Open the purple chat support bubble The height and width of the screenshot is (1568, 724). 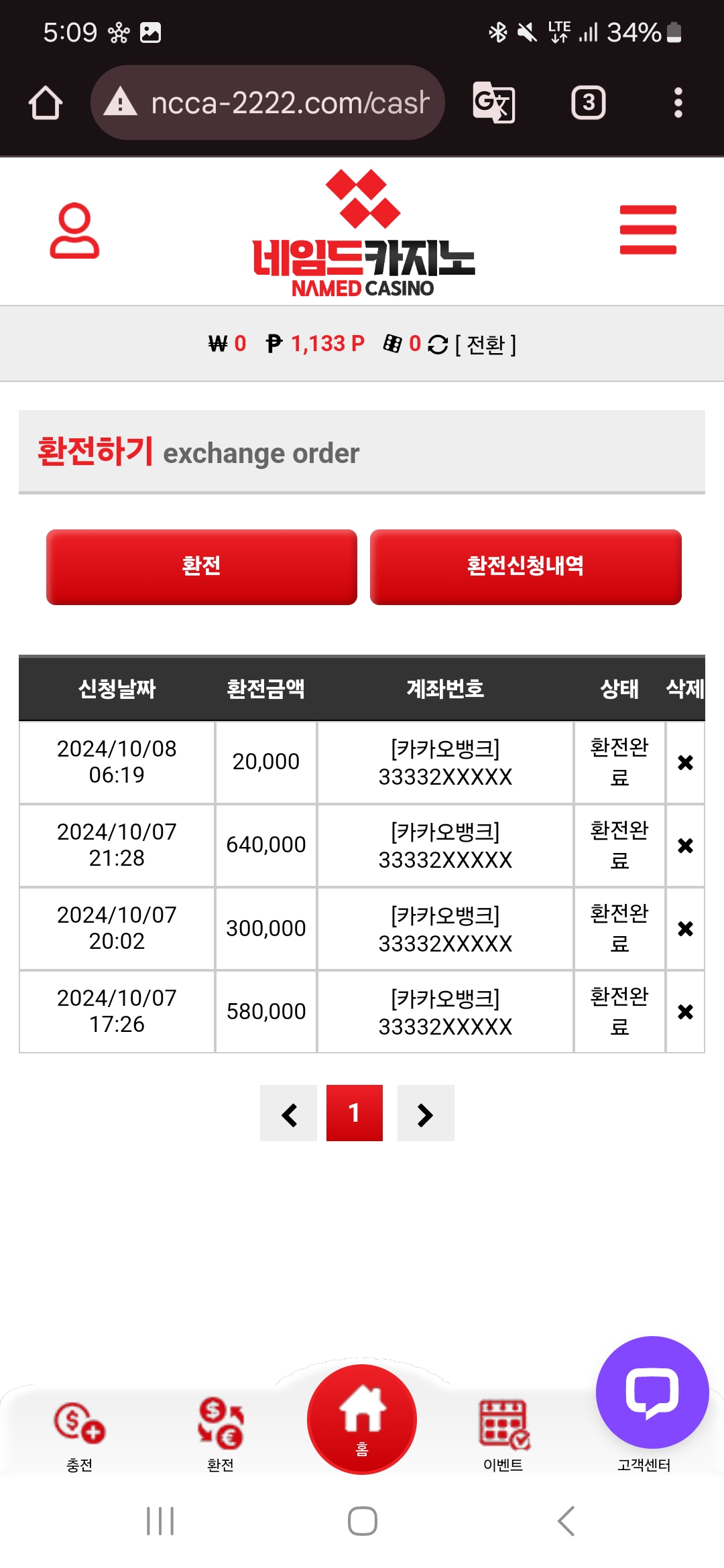point(652,1392)
